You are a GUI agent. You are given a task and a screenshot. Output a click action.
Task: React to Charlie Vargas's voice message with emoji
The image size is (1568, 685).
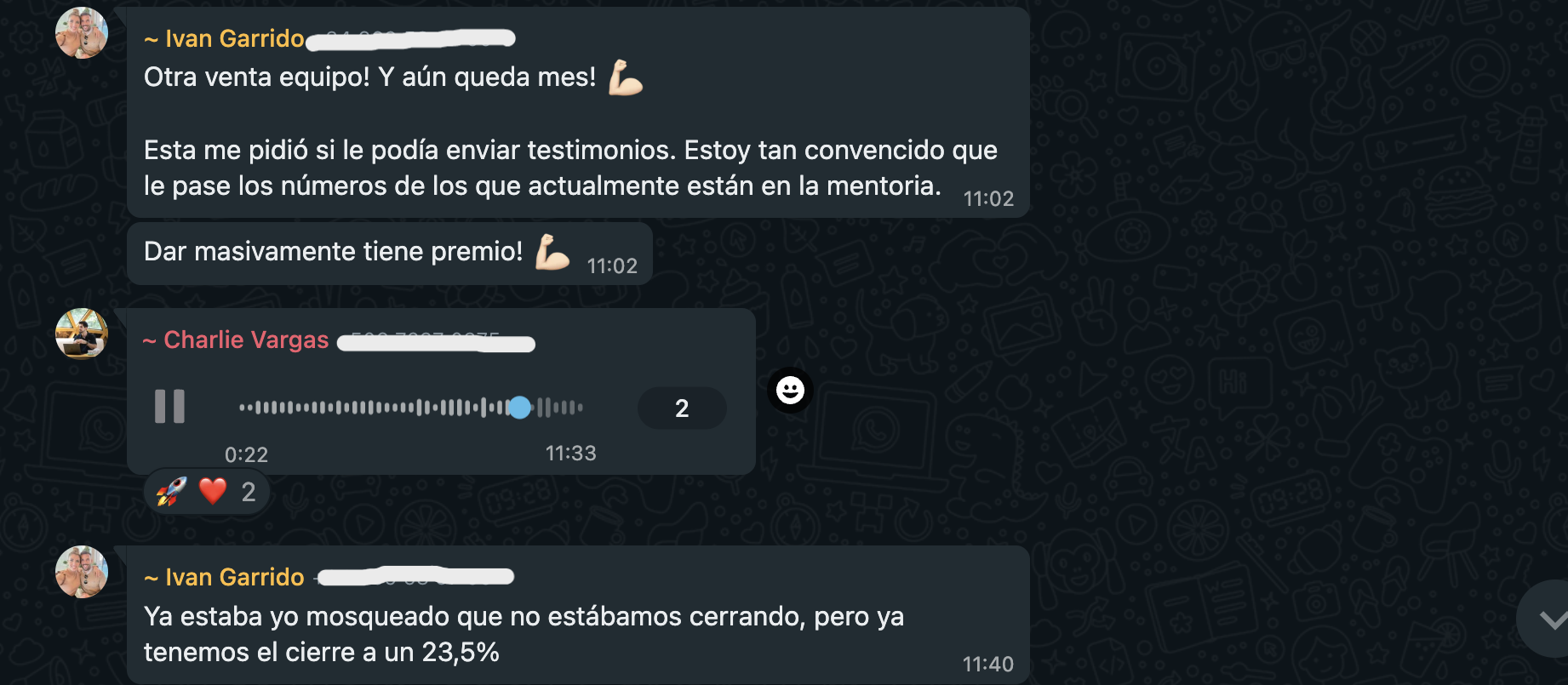(790, 391)
